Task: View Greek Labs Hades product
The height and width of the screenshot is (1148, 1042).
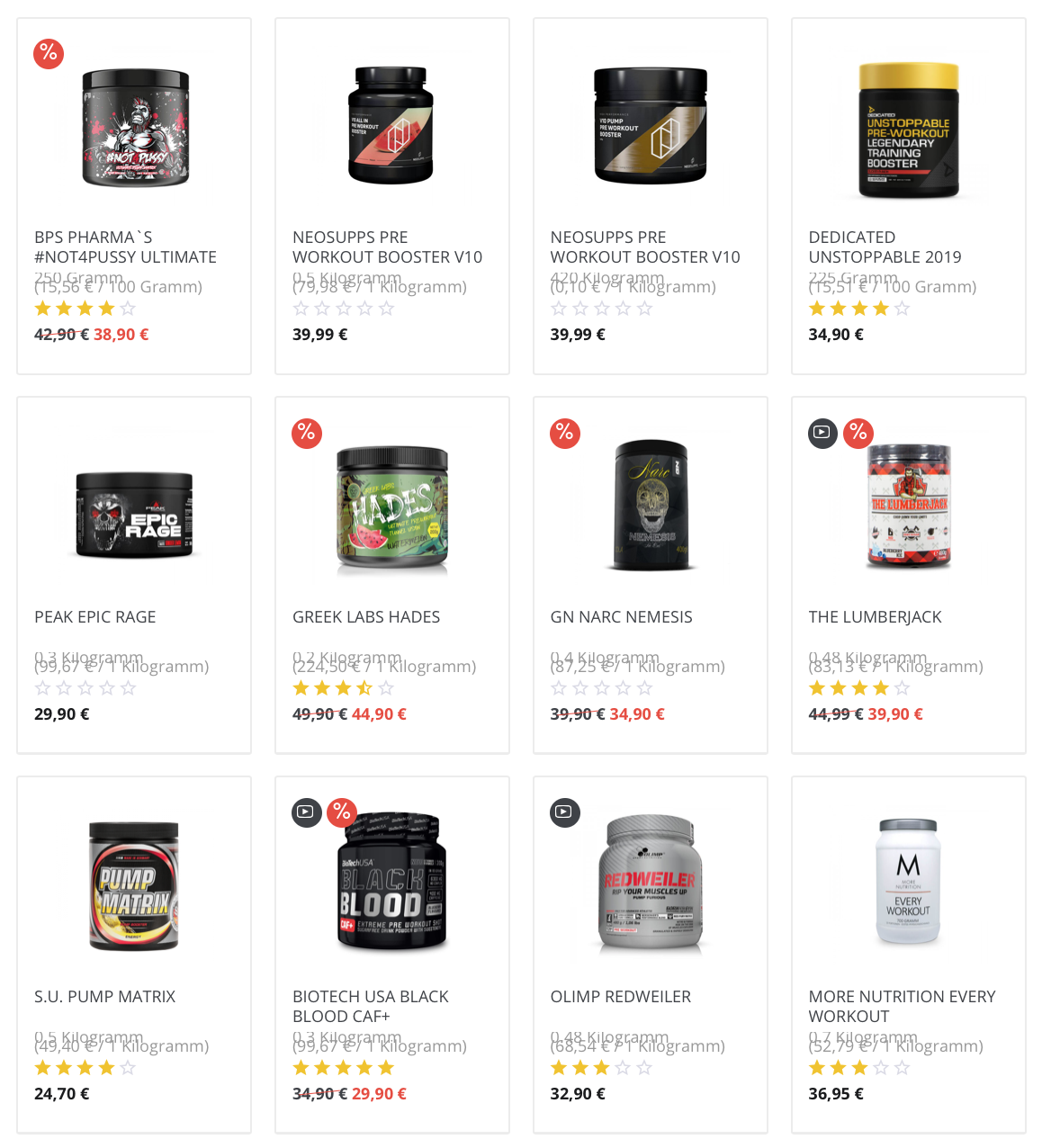Action: click(x=391, y=510)
